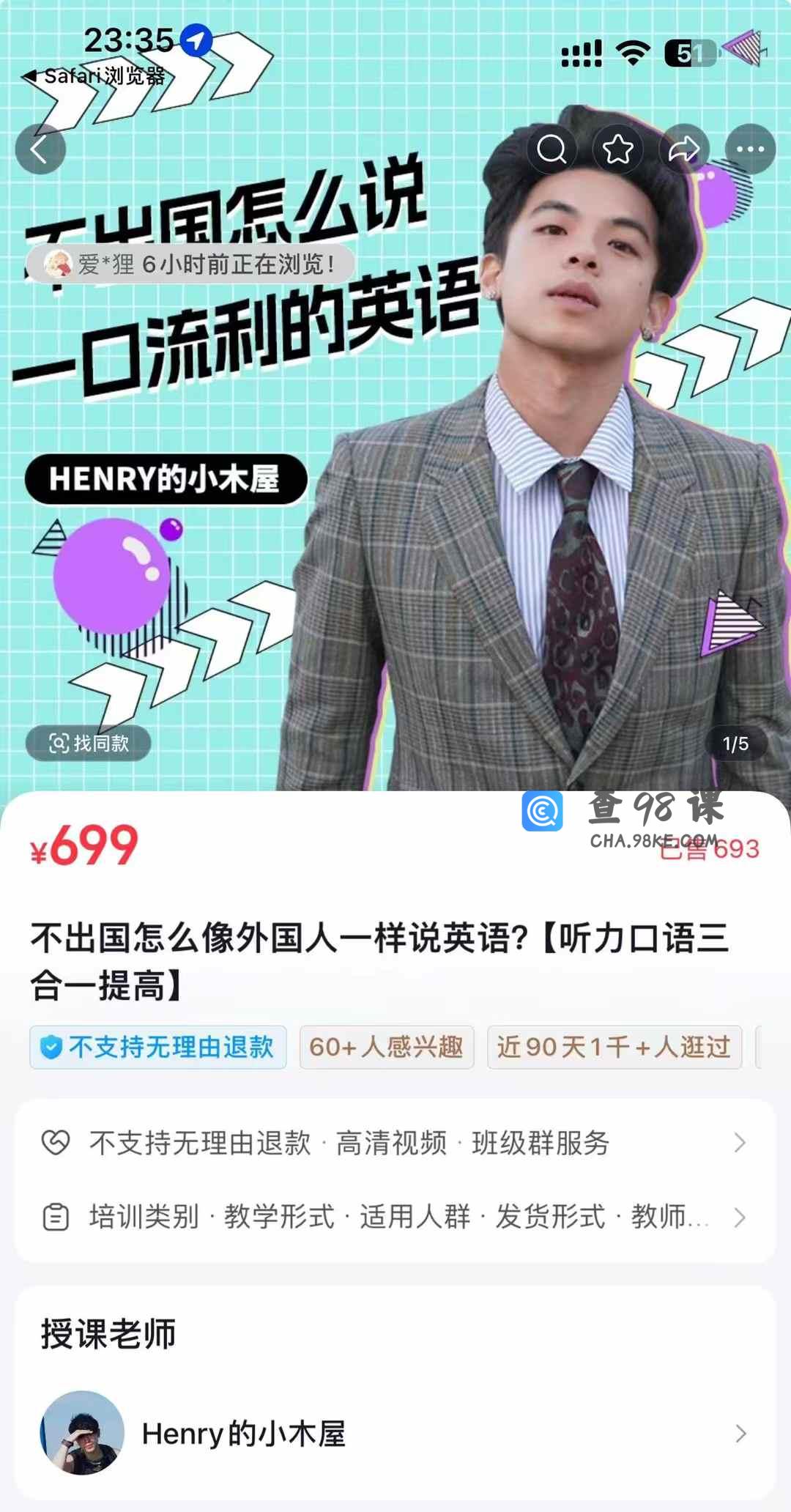Tap the 不支持无理由退款 blue tag
Image resolution: width=791 pixels, height=1512 pixels.
158,1047
